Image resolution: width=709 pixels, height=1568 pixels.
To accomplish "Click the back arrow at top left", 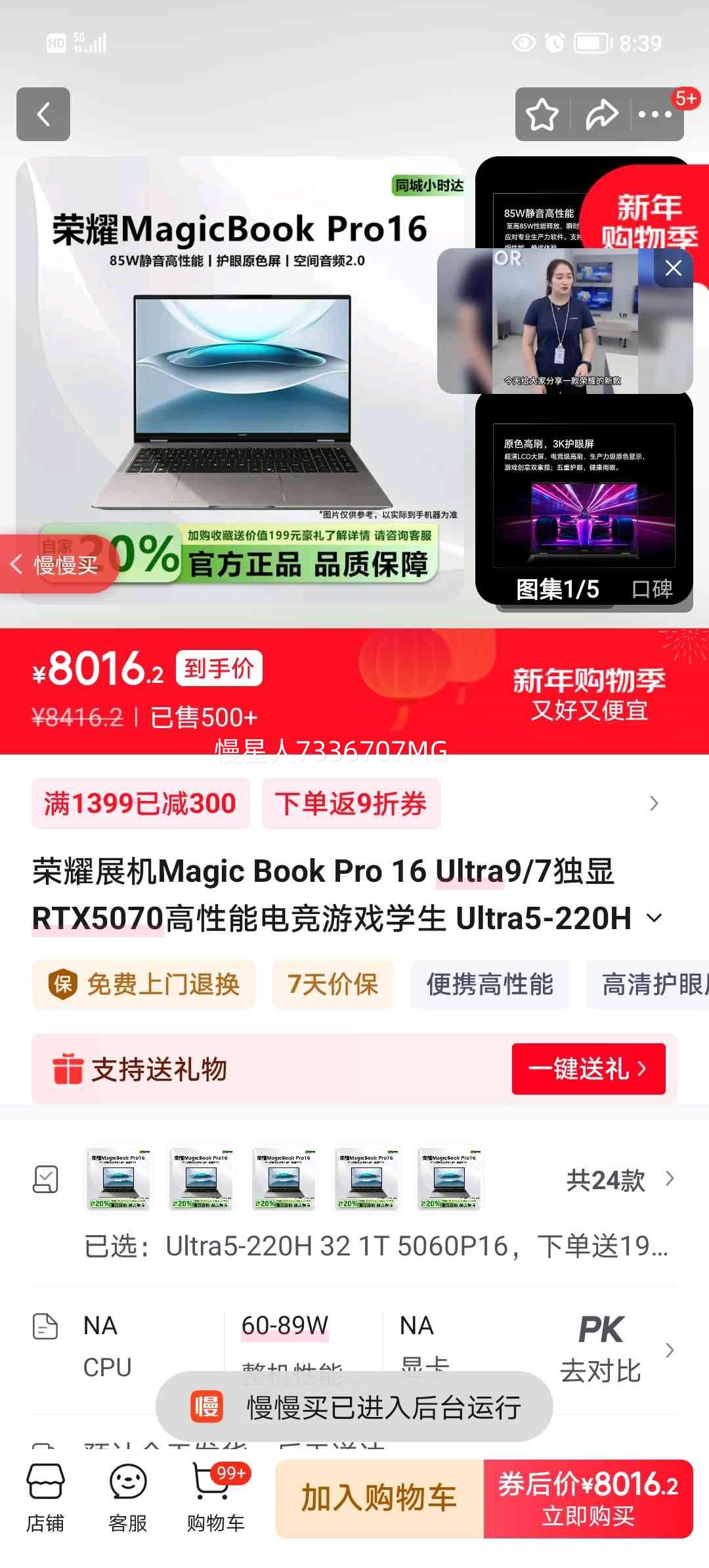I will coord(43,114).
